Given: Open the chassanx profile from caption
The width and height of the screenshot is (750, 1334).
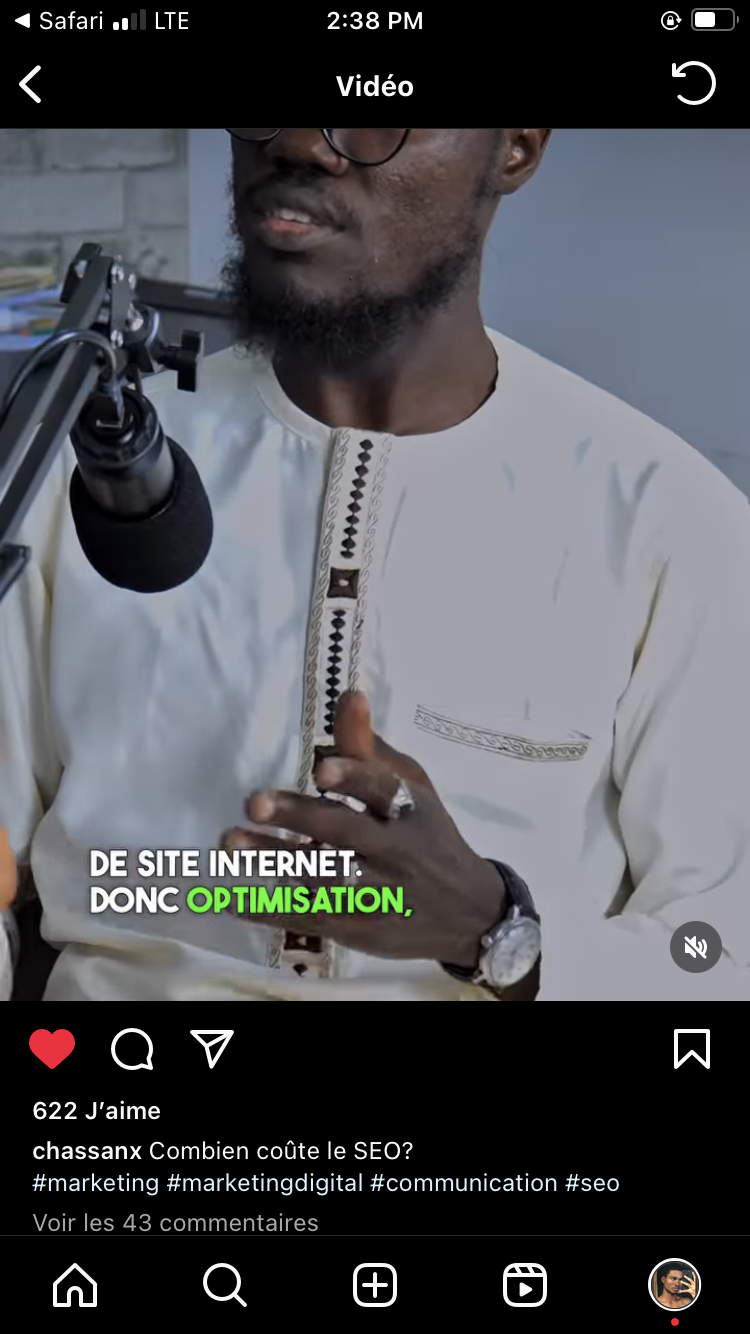Looking at the screenshot, I should point(87,1150).
